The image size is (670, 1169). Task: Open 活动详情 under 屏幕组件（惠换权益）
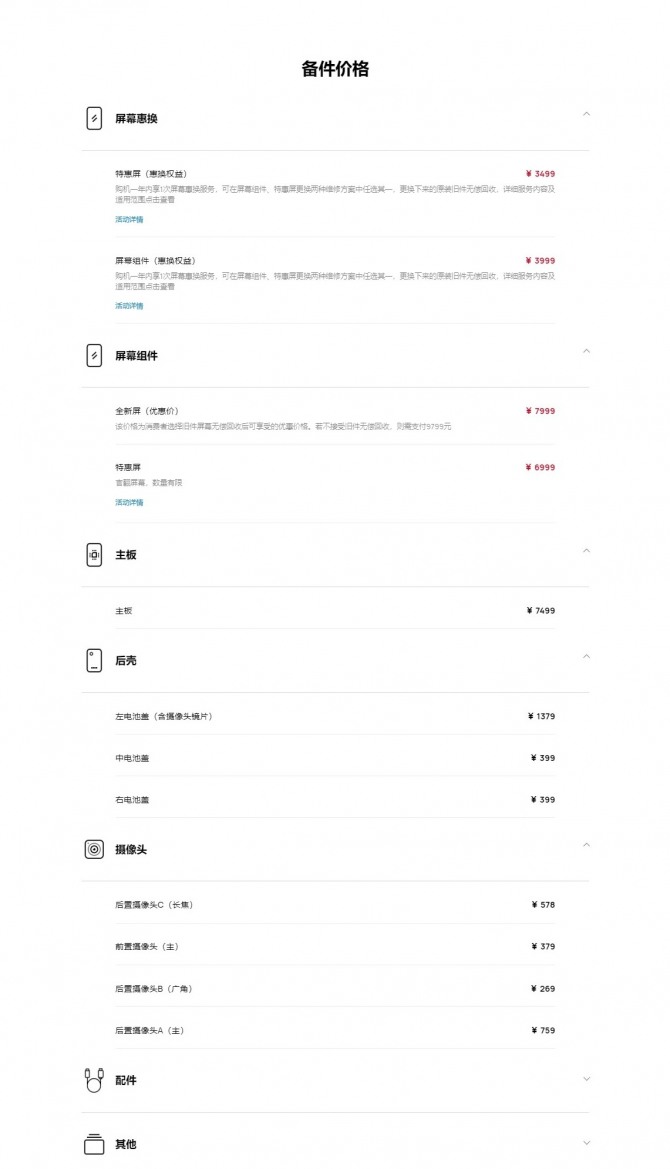(129, 306)
